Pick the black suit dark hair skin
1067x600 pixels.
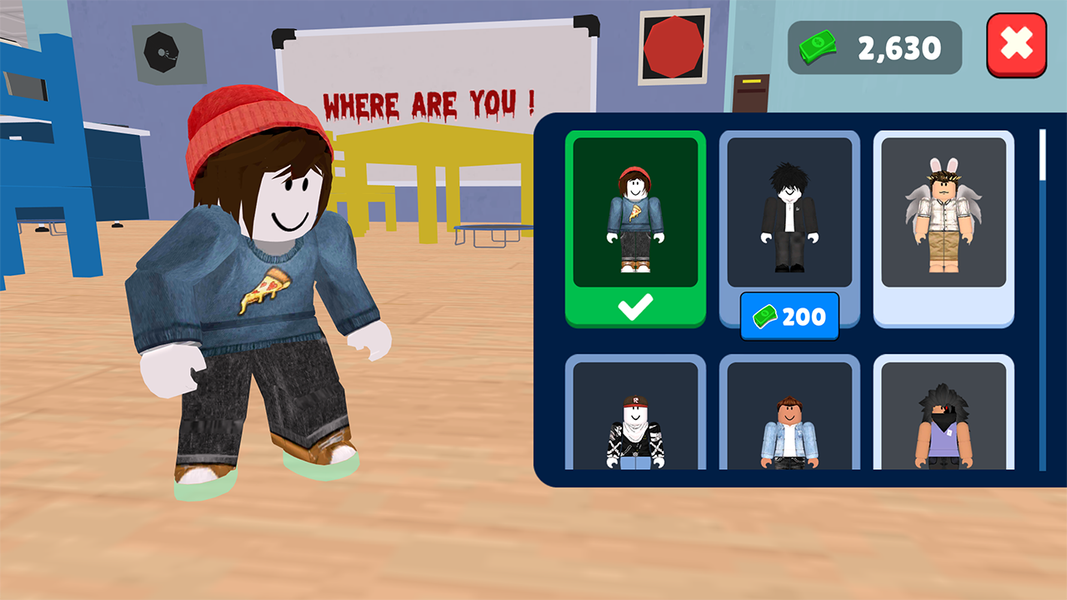789,213
